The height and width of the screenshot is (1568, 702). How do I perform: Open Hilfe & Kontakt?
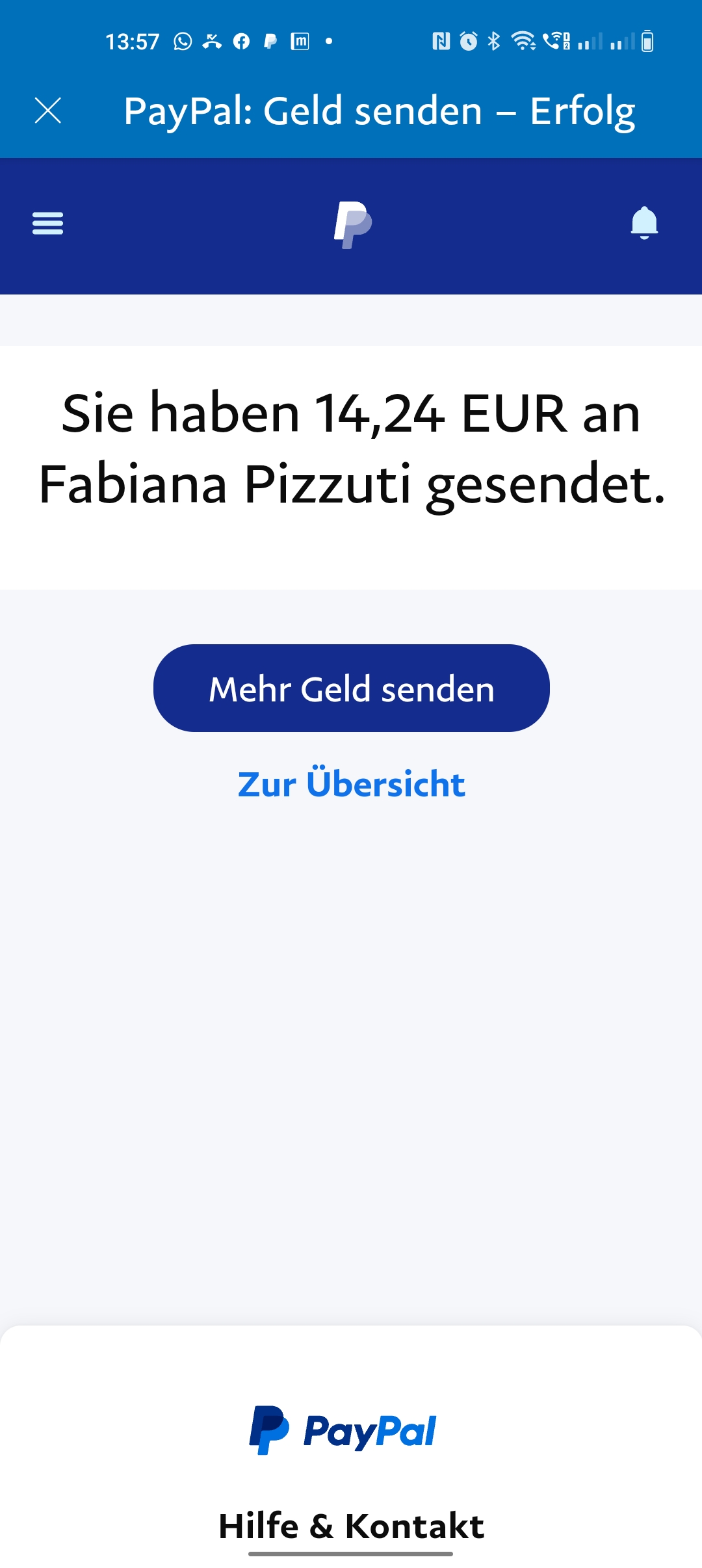pyautogui.click(x=351, y=1525)
